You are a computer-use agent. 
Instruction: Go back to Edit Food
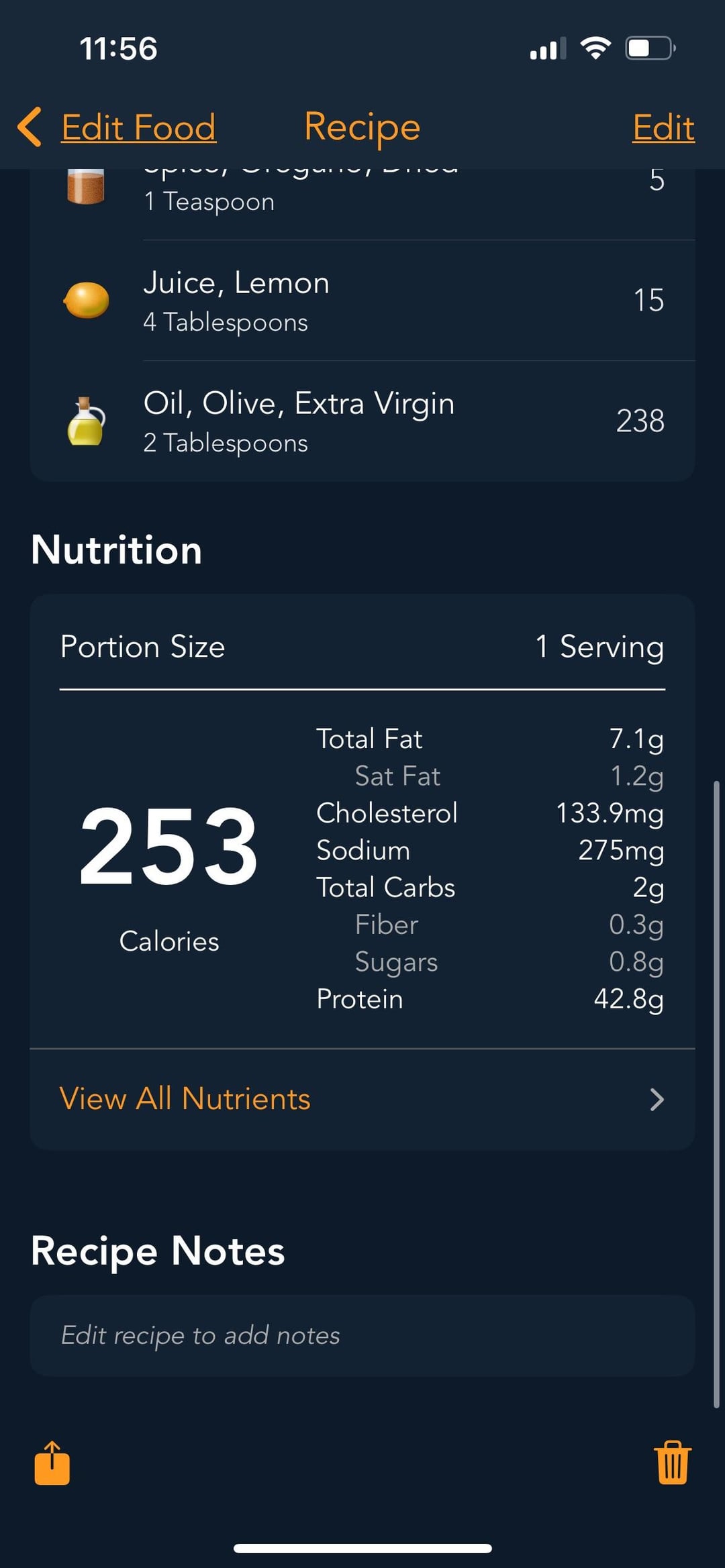(117, 127)
